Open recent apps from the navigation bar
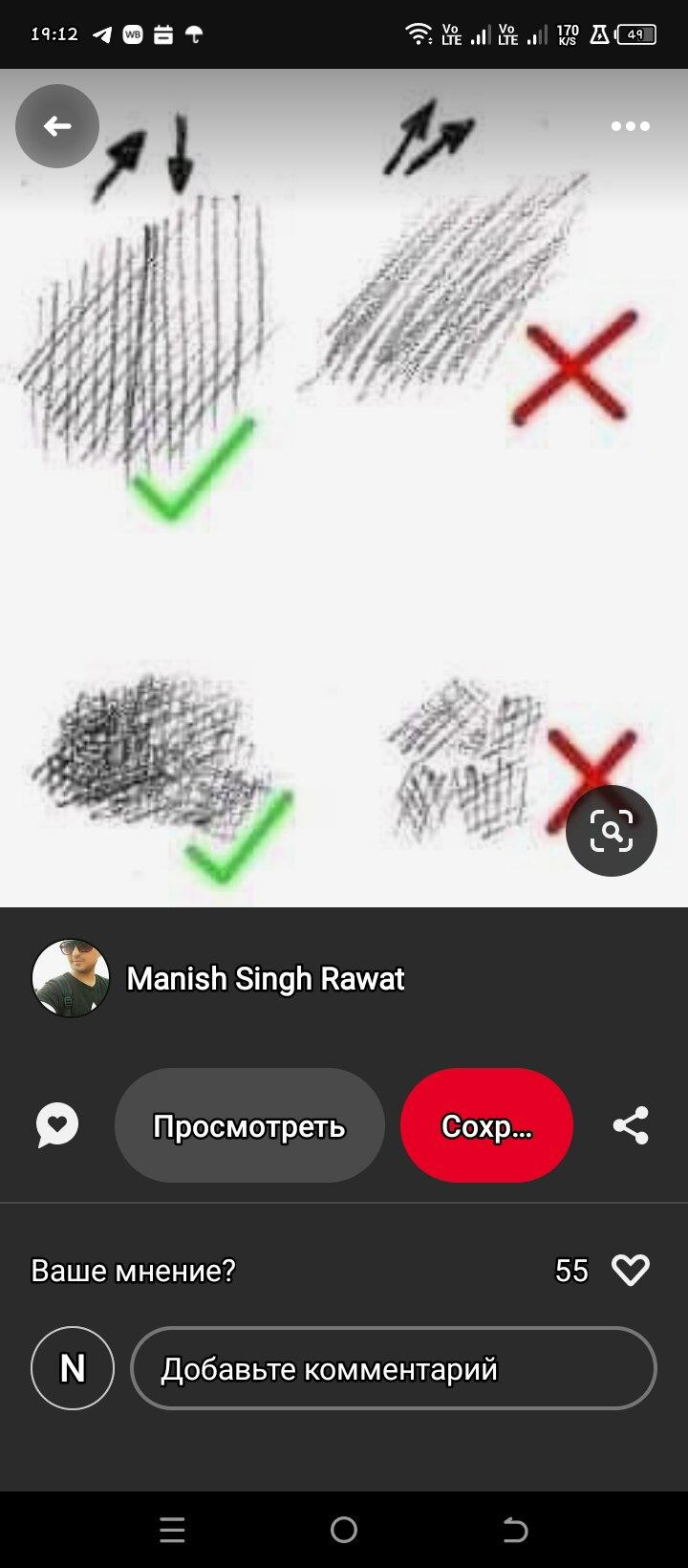This screenshot has width=688, height=1568. click(172, 1530)
